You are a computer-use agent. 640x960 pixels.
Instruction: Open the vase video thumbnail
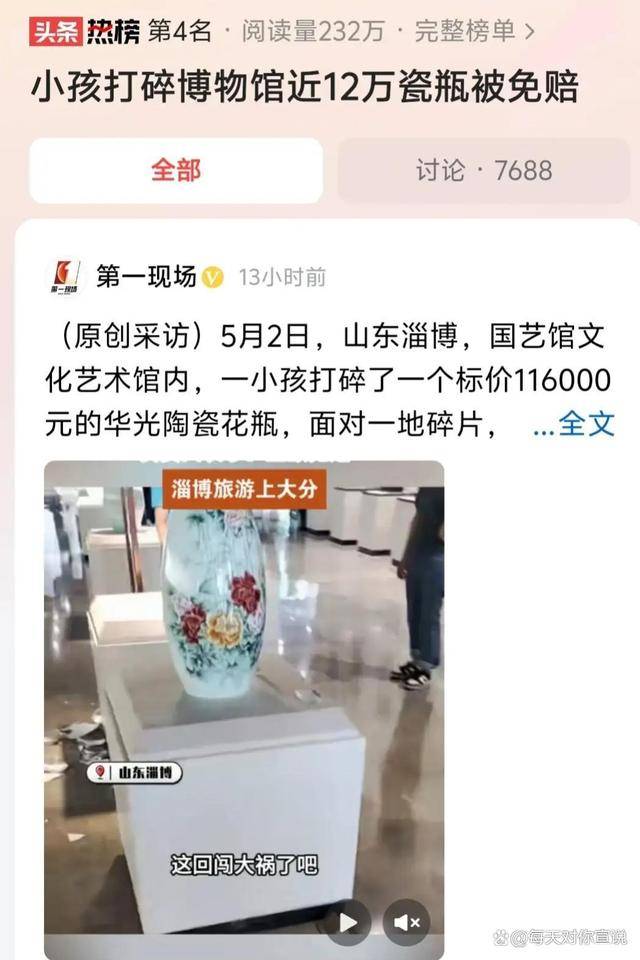point(243,690)
